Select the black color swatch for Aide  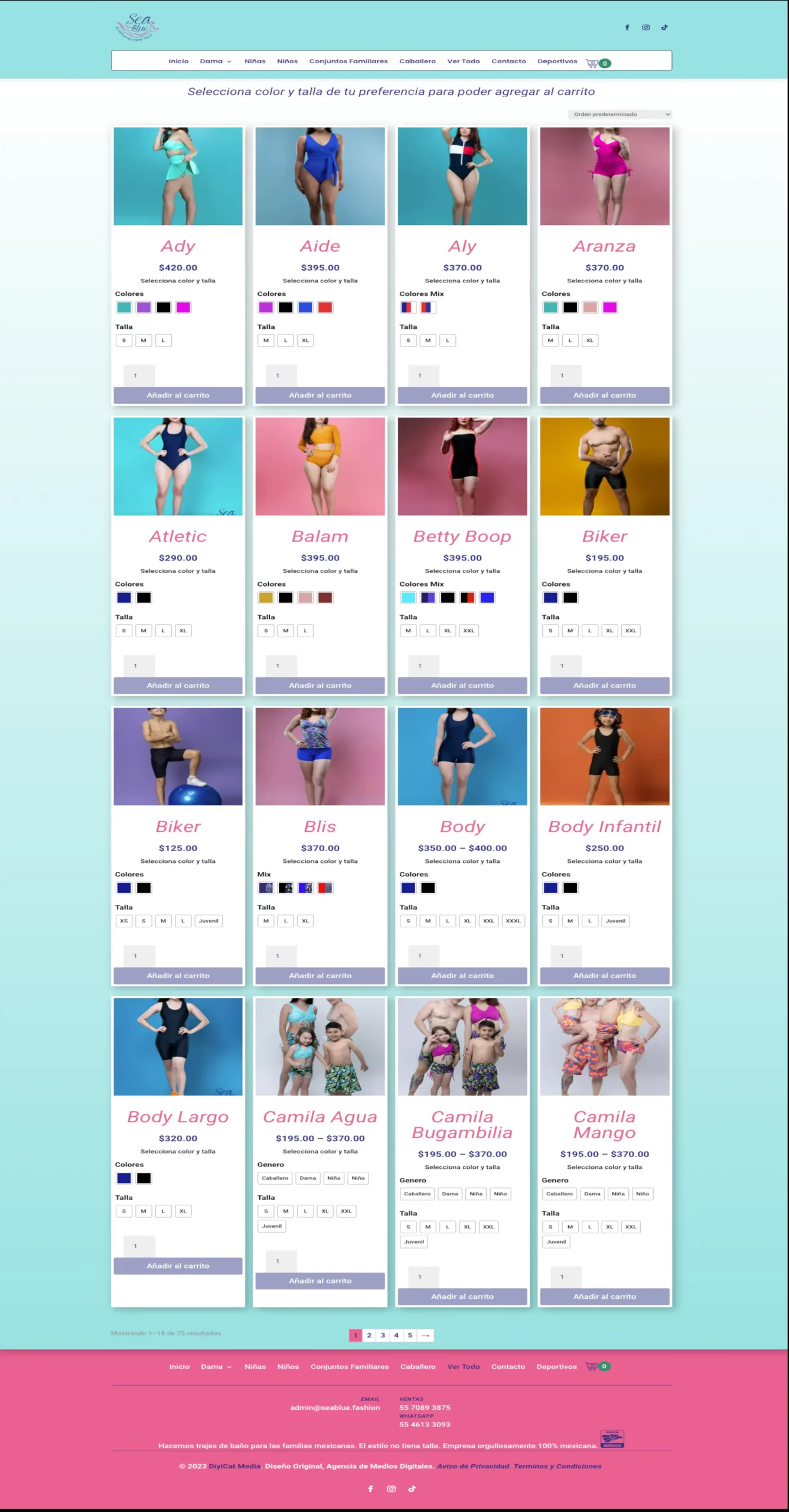pos(285,307)
